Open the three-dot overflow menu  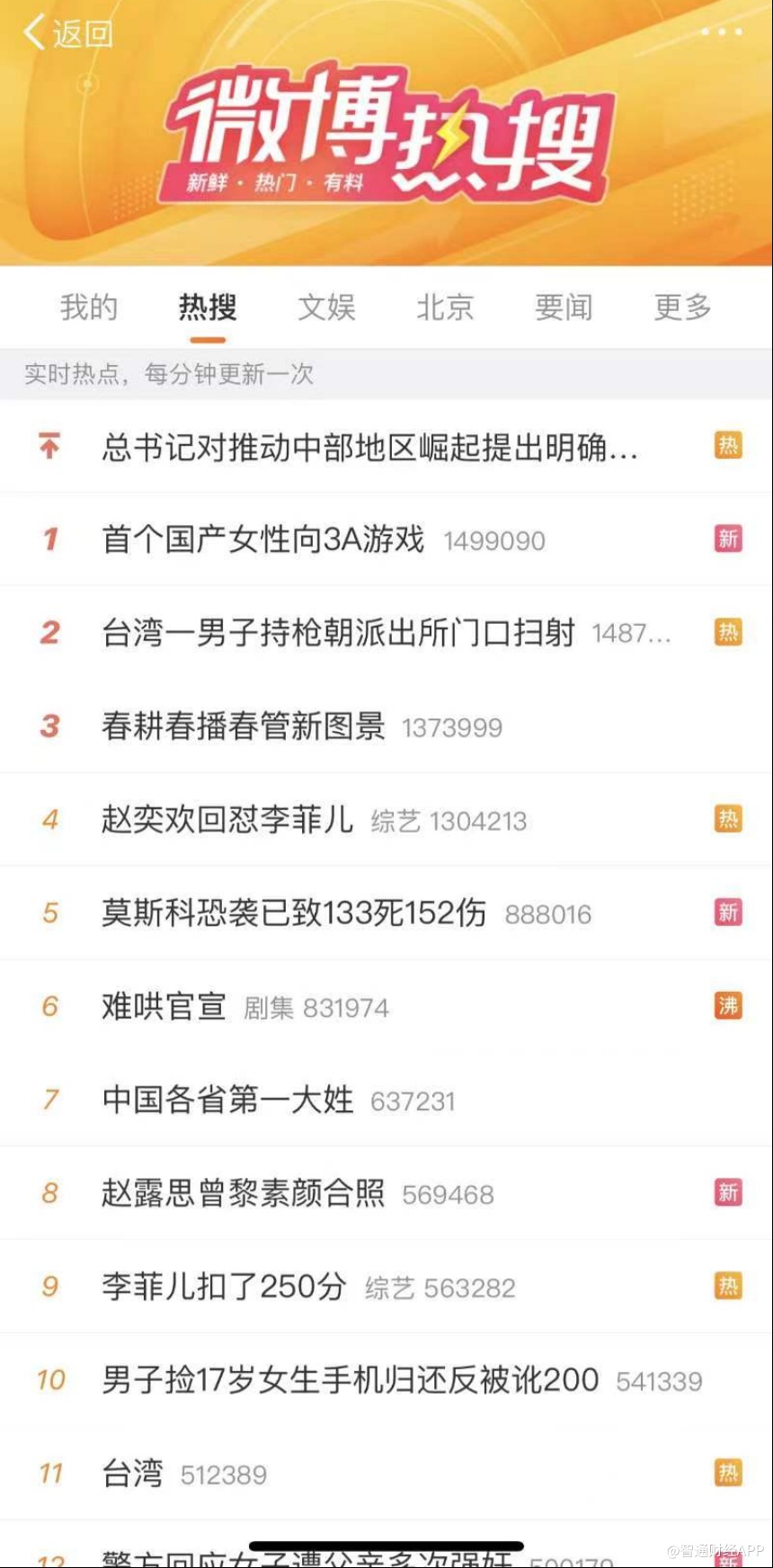point(722,32)
